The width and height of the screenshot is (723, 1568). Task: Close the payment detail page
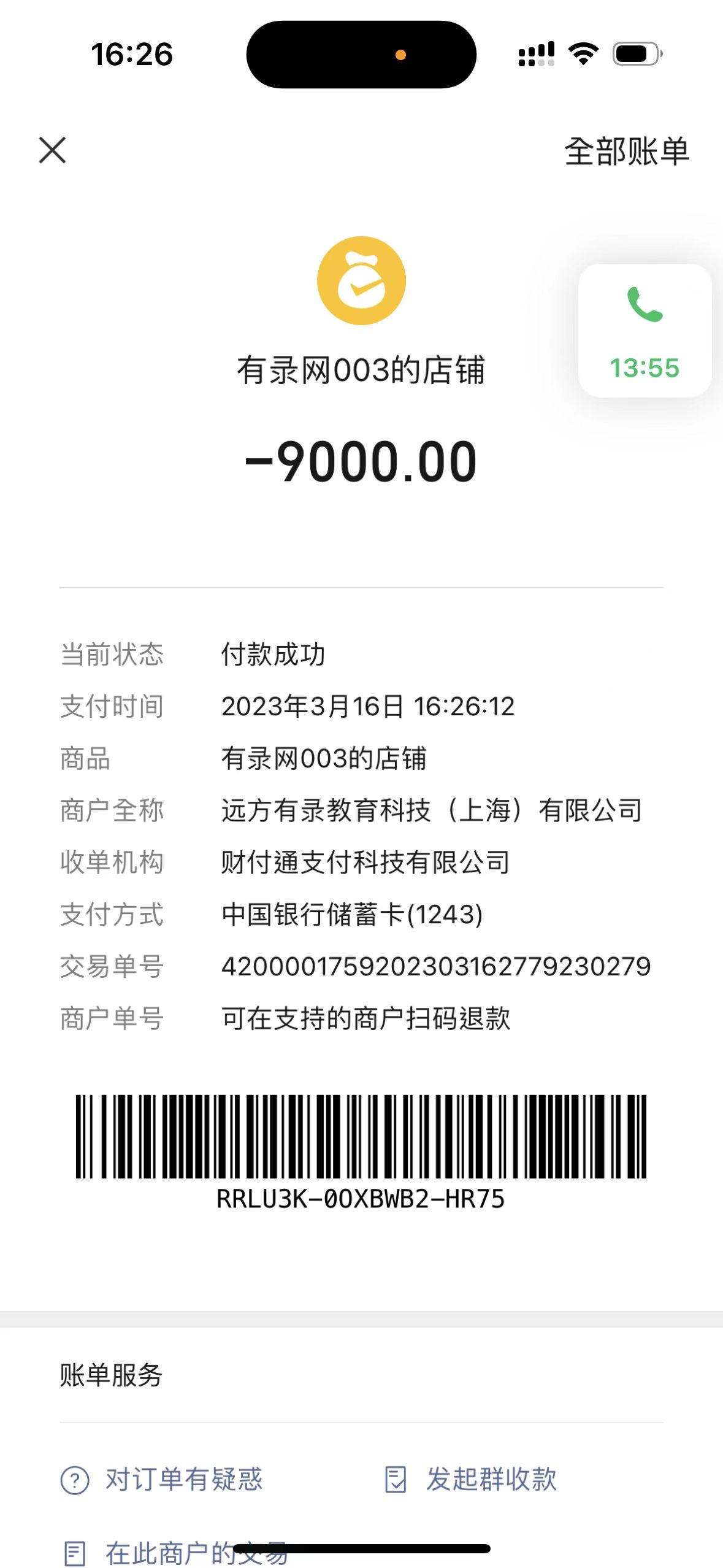click(x=52, y=150)
